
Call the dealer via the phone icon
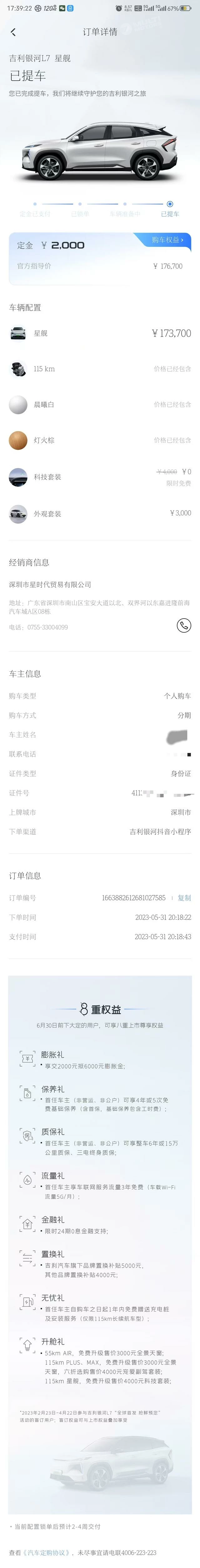pos(183,625)
